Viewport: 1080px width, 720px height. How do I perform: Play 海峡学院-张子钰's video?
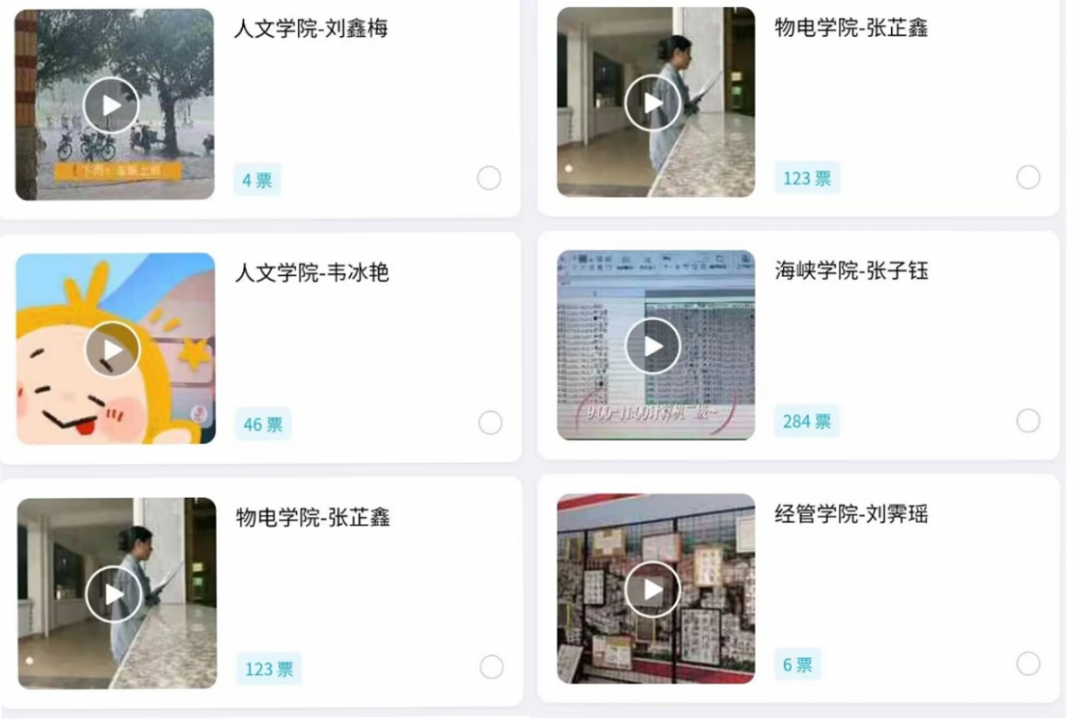[x=653, y=346]
